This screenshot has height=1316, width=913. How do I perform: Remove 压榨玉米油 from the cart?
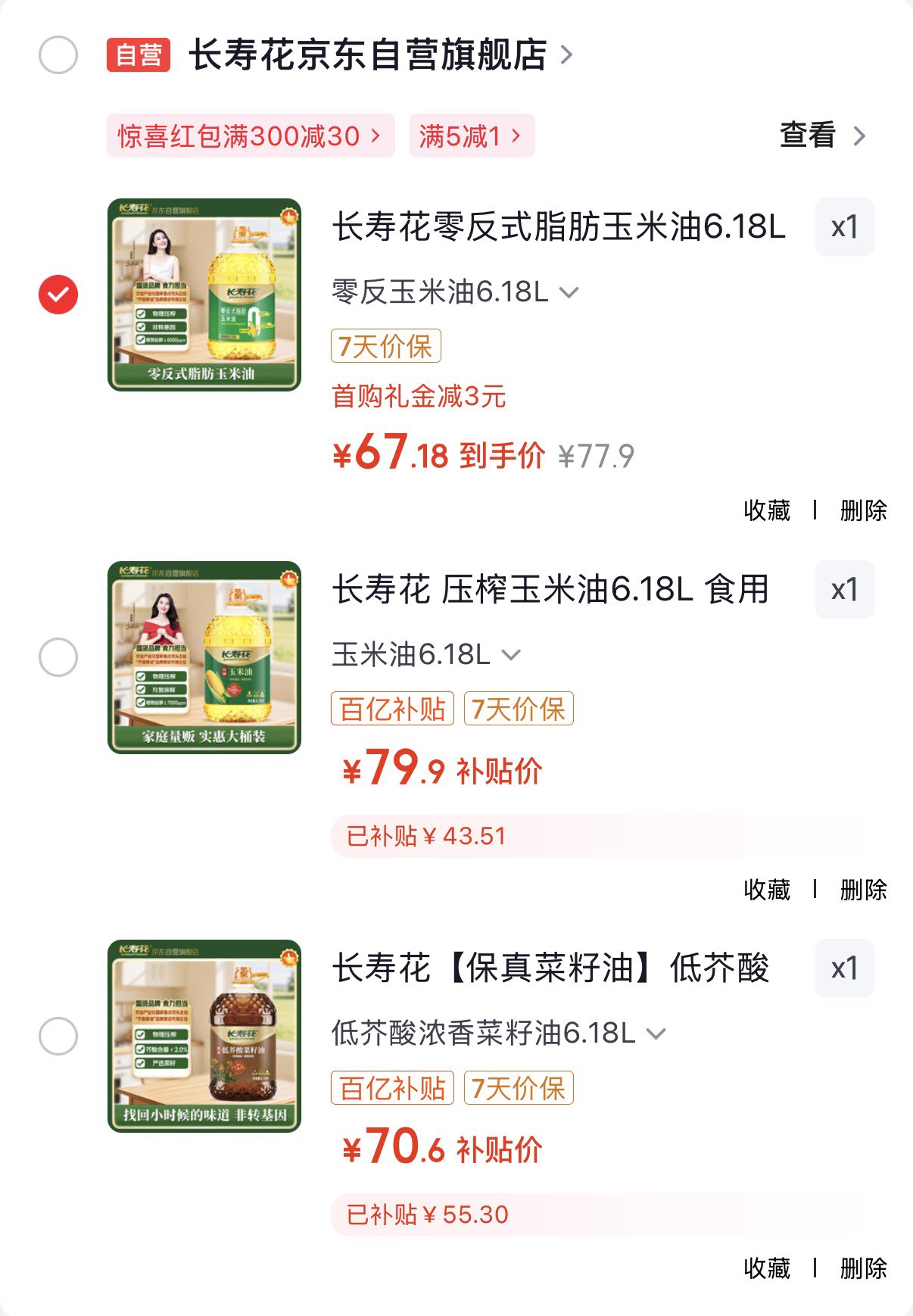pos(863,890)
